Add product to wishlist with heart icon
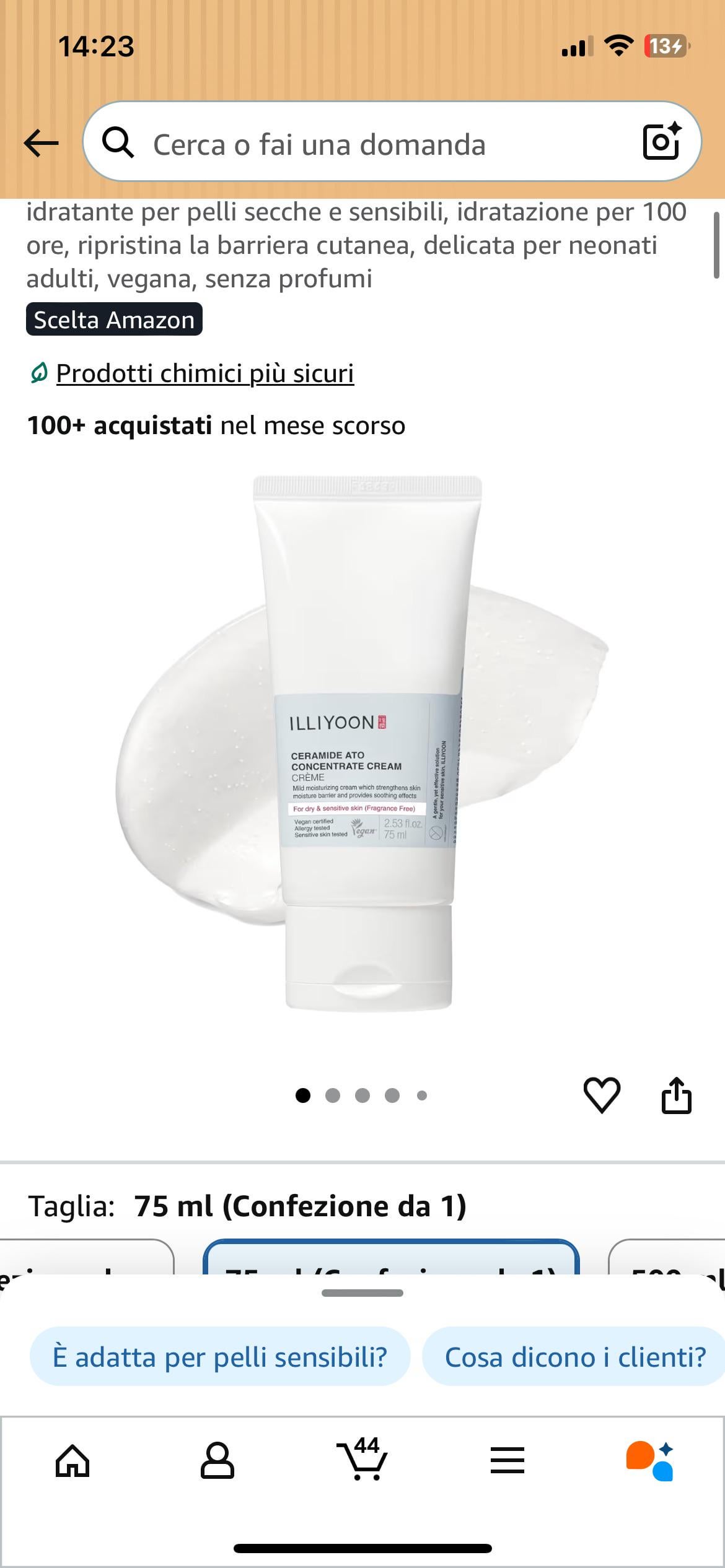The height and width of the screenshot is (1568, 725). [602, 1095]
